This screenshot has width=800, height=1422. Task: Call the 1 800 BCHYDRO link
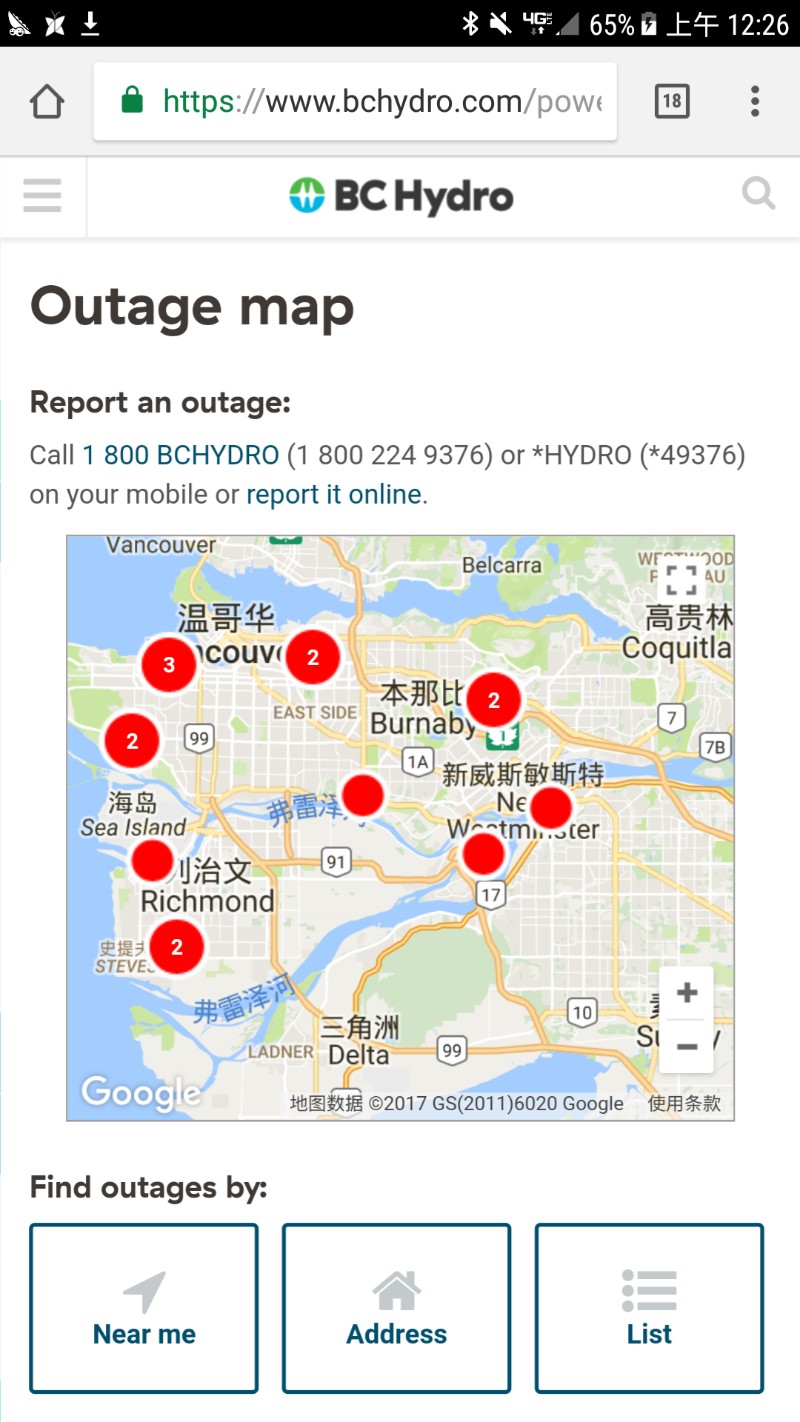(x=180, y=456)
